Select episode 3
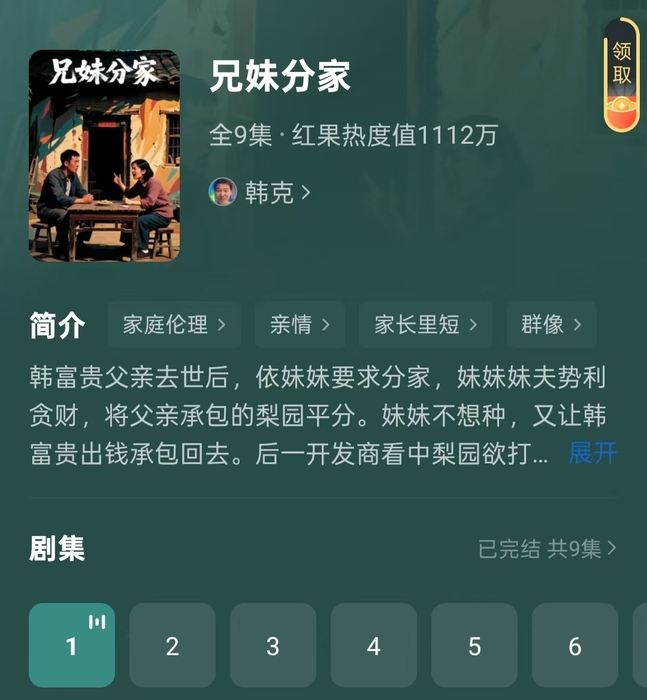 pos(273,646)
